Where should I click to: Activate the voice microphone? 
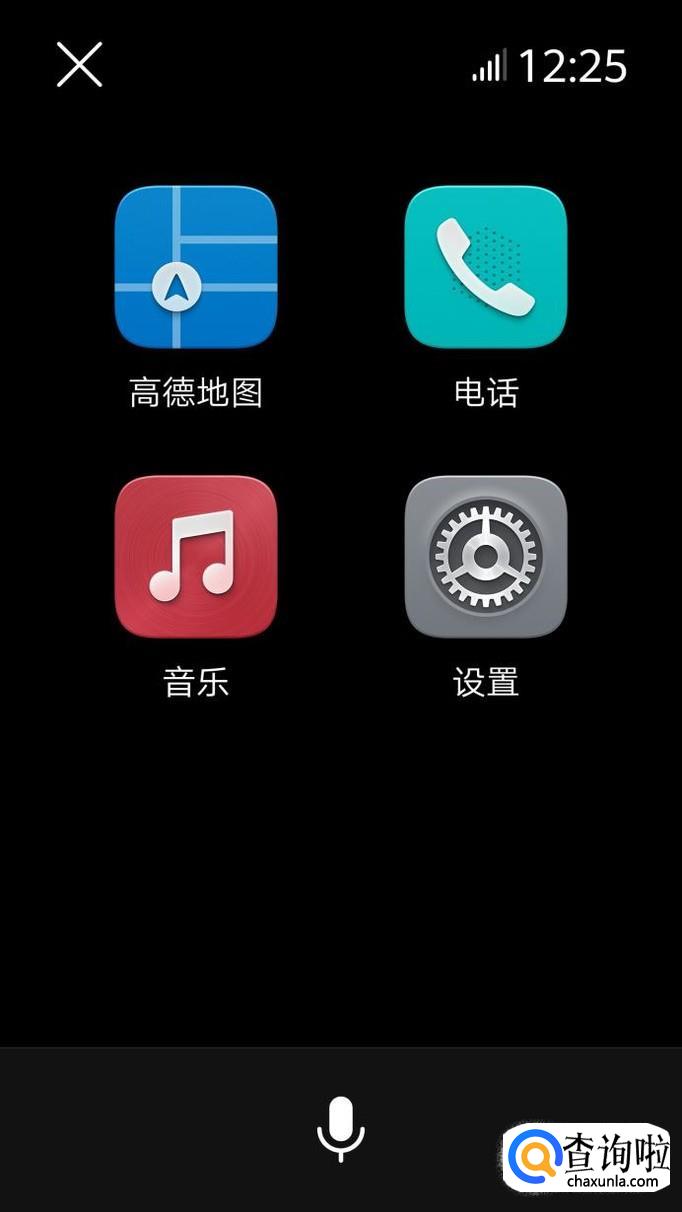341,1128
